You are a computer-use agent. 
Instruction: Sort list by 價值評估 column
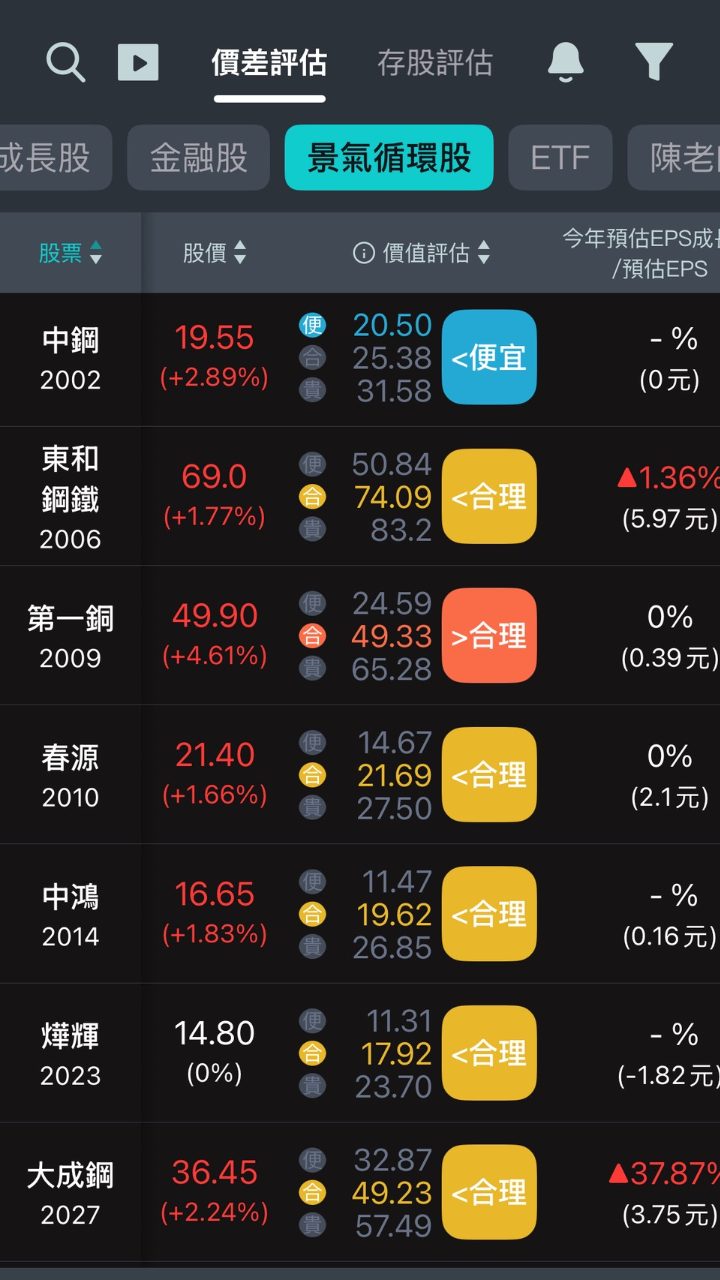[x=422, y=253]
